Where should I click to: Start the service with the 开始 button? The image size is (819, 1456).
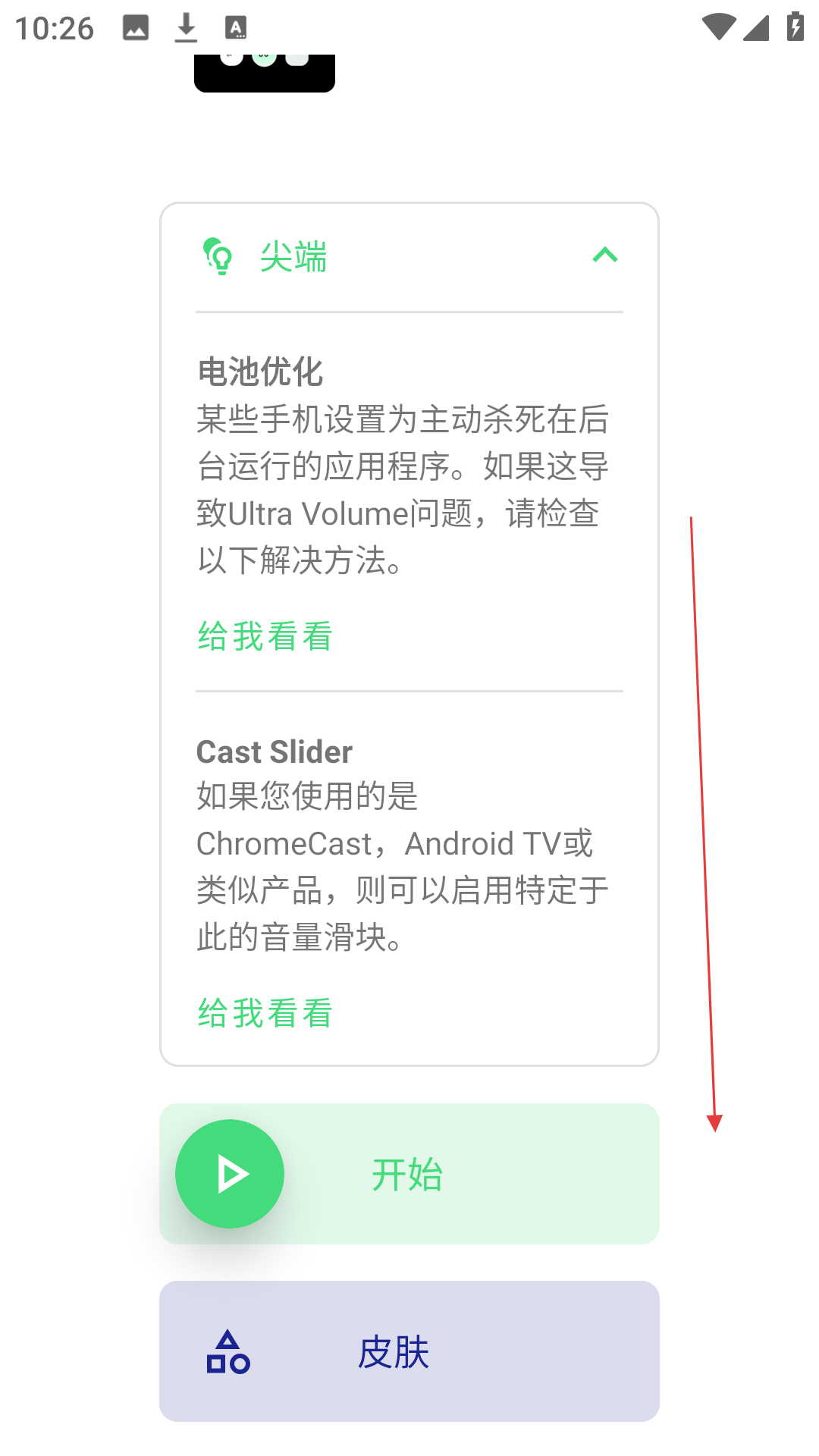(x=409, y=1174)
